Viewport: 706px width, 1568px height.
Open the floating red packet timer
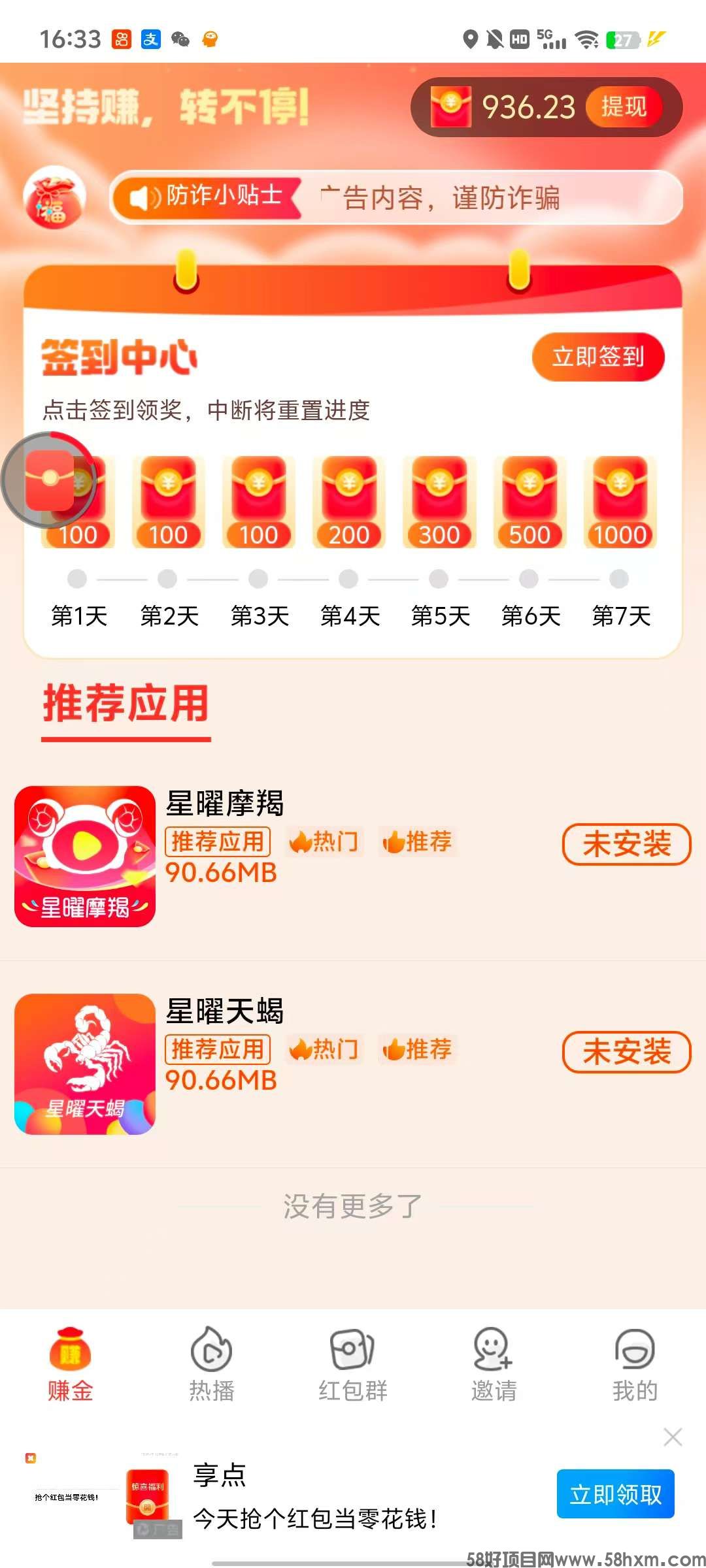[x=49, y=480]
